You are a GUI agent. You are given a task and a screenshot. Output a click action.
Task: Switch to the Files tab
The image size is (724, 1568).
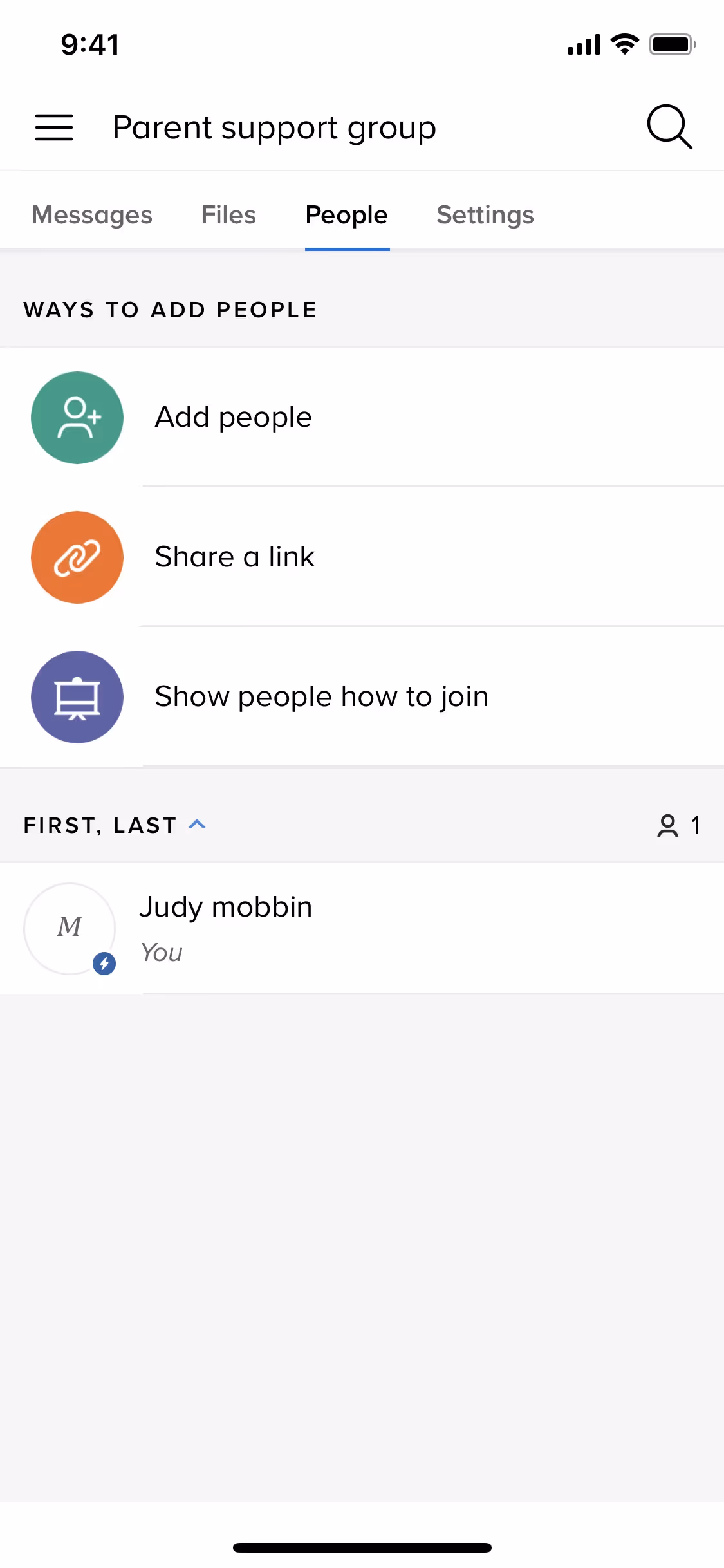[x=228, y=215]
